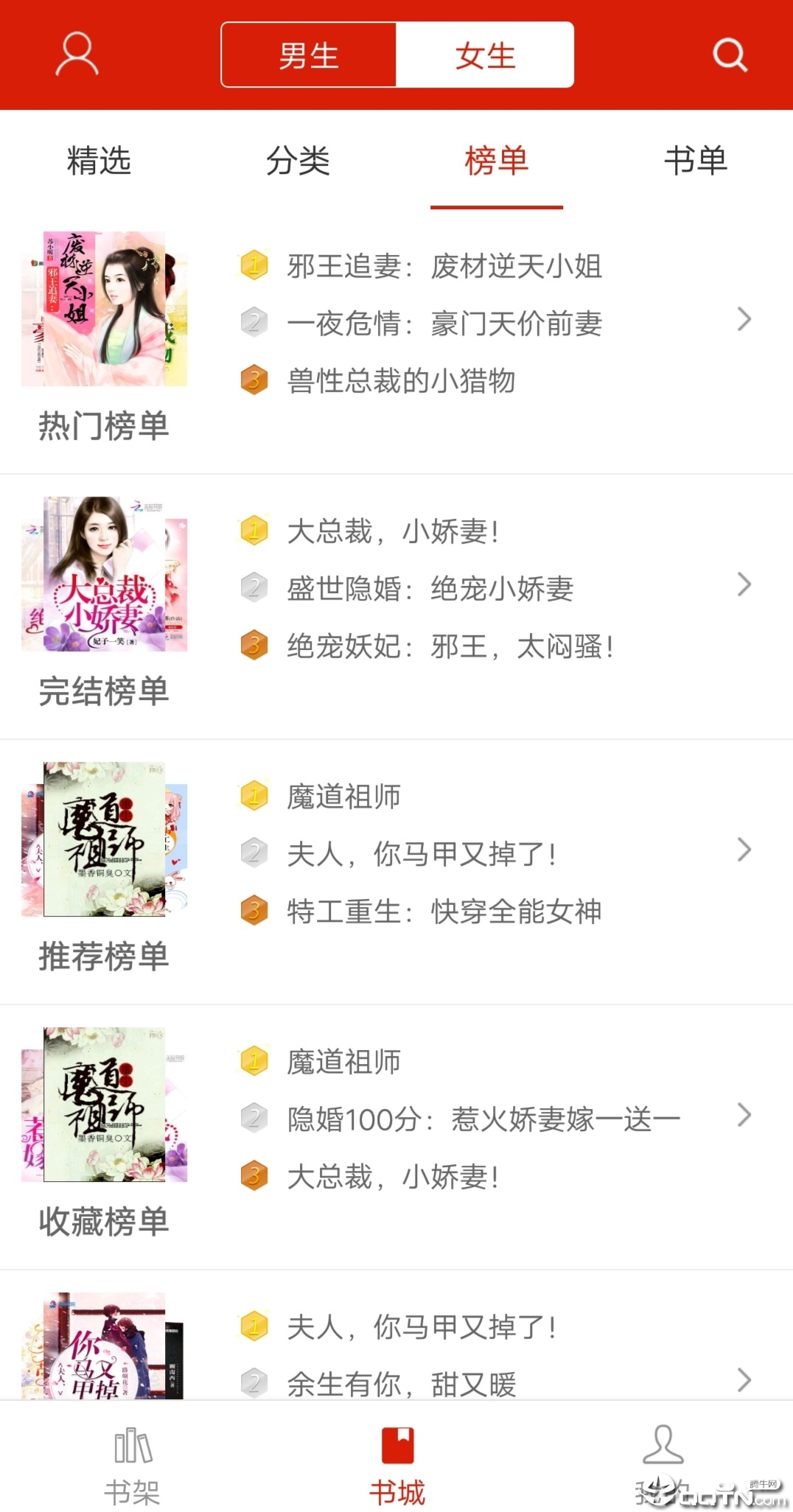Toggle to the 榜单 ranking view
Viewport: 793px width, 1512px height.
click(497, 161)
